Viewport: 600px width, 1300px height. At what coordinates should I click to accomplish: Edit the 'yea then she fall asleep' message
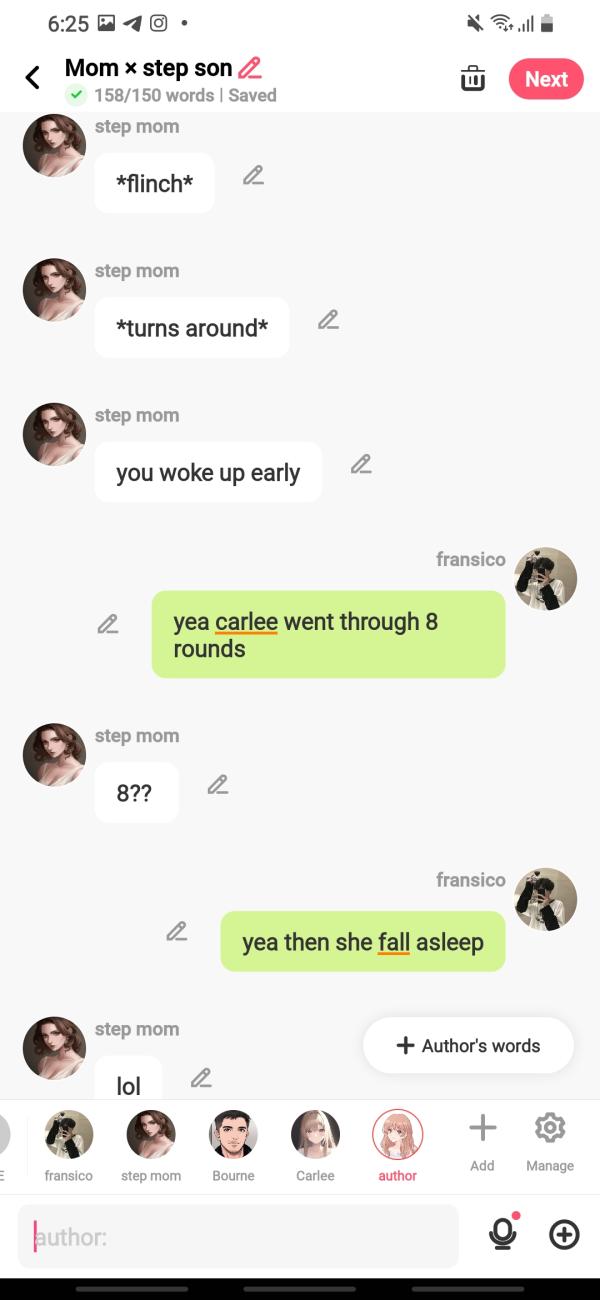177,931
